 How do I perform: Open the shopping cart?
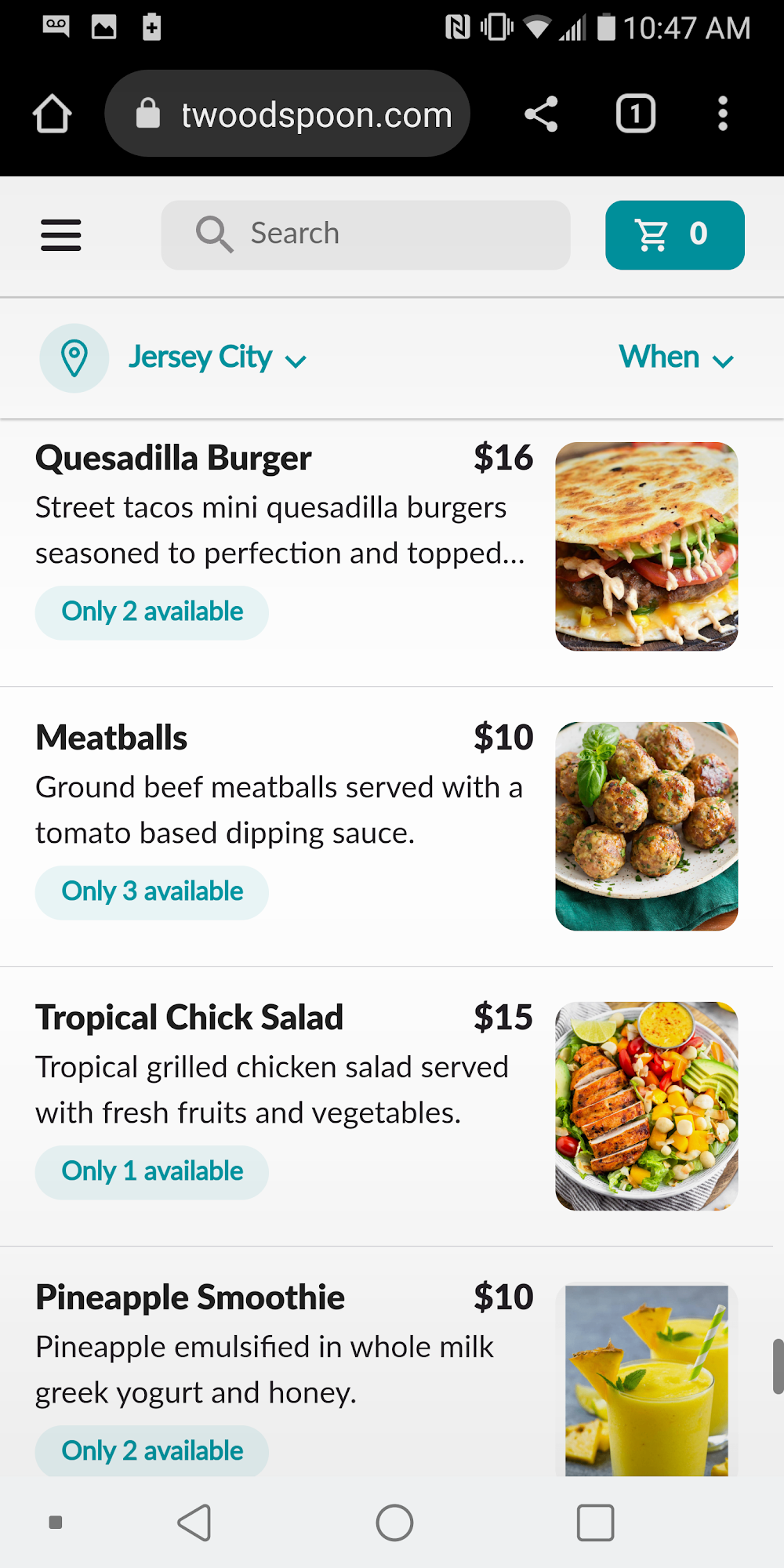click(674, 234)
